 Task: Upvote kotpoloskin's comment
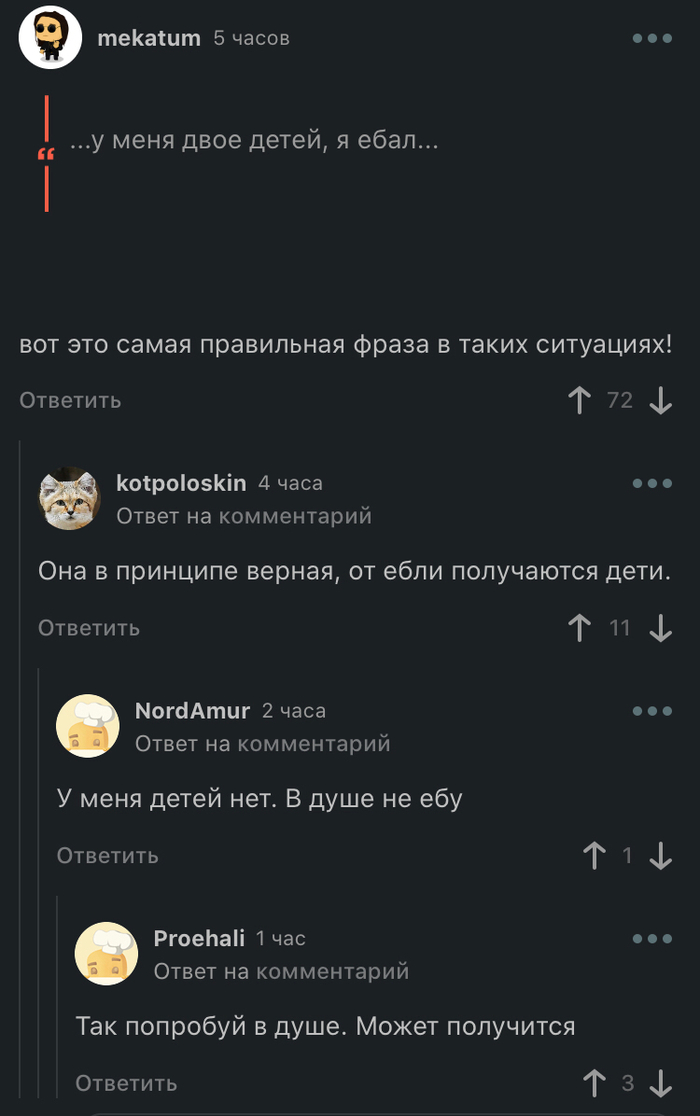pos(579,628)
